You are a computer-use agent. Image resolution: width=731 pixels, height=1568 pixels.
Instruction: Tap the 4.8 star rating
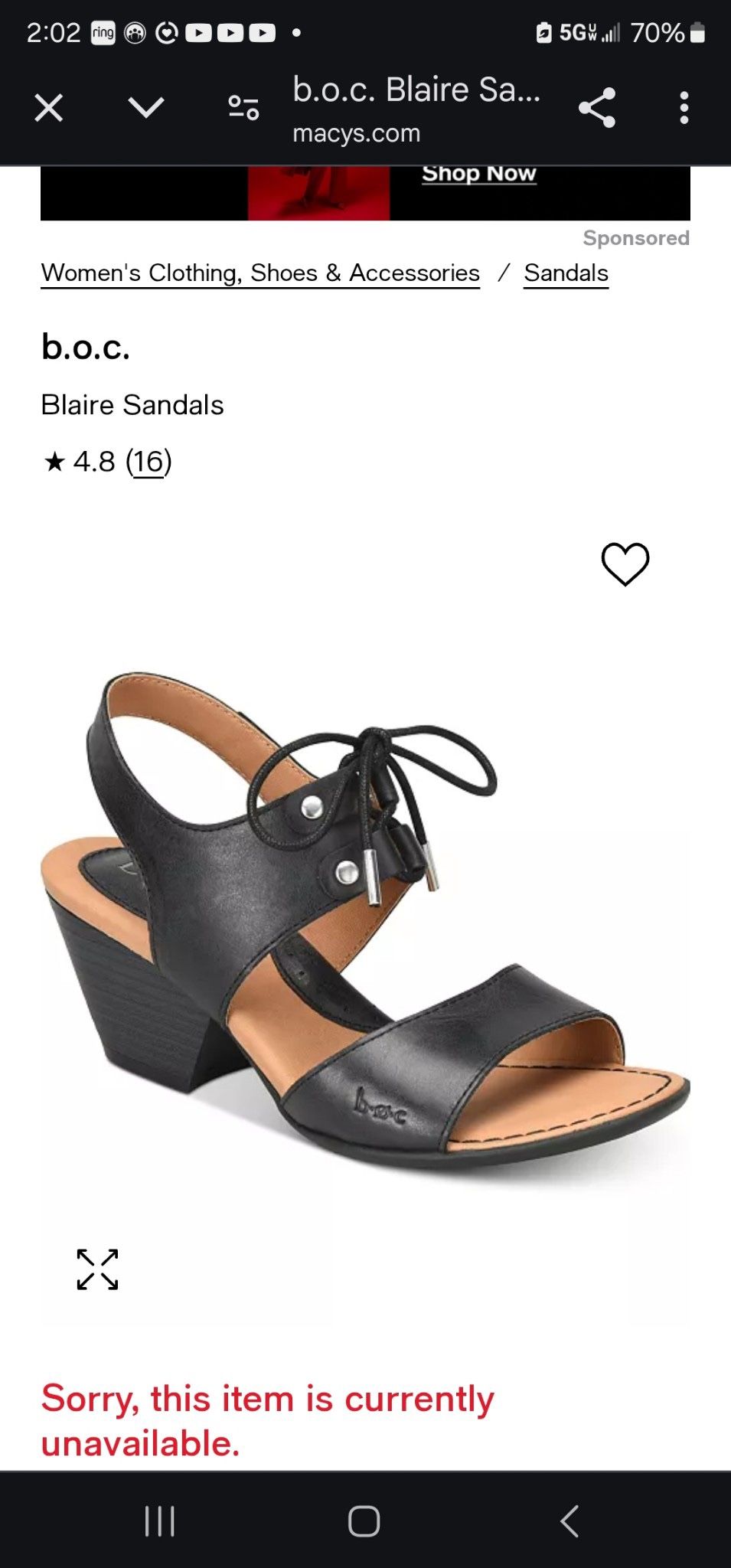click(x=95, y=462)
